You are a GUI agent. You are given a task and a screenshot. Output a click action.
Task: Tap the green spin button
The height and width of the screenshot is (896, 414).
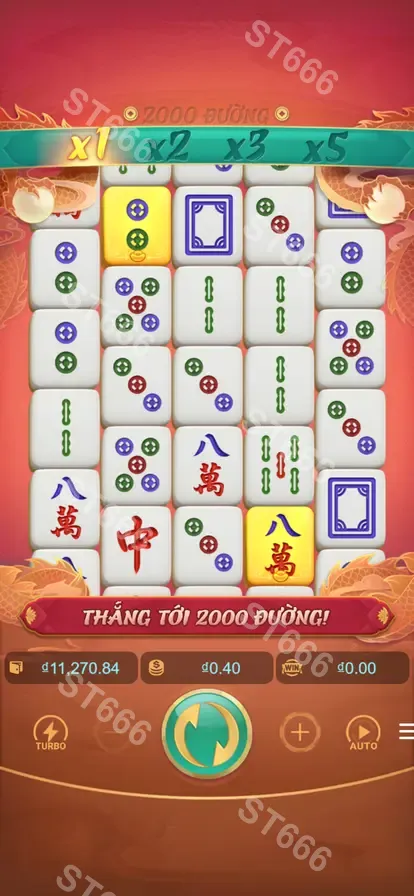tap(207, 733)
